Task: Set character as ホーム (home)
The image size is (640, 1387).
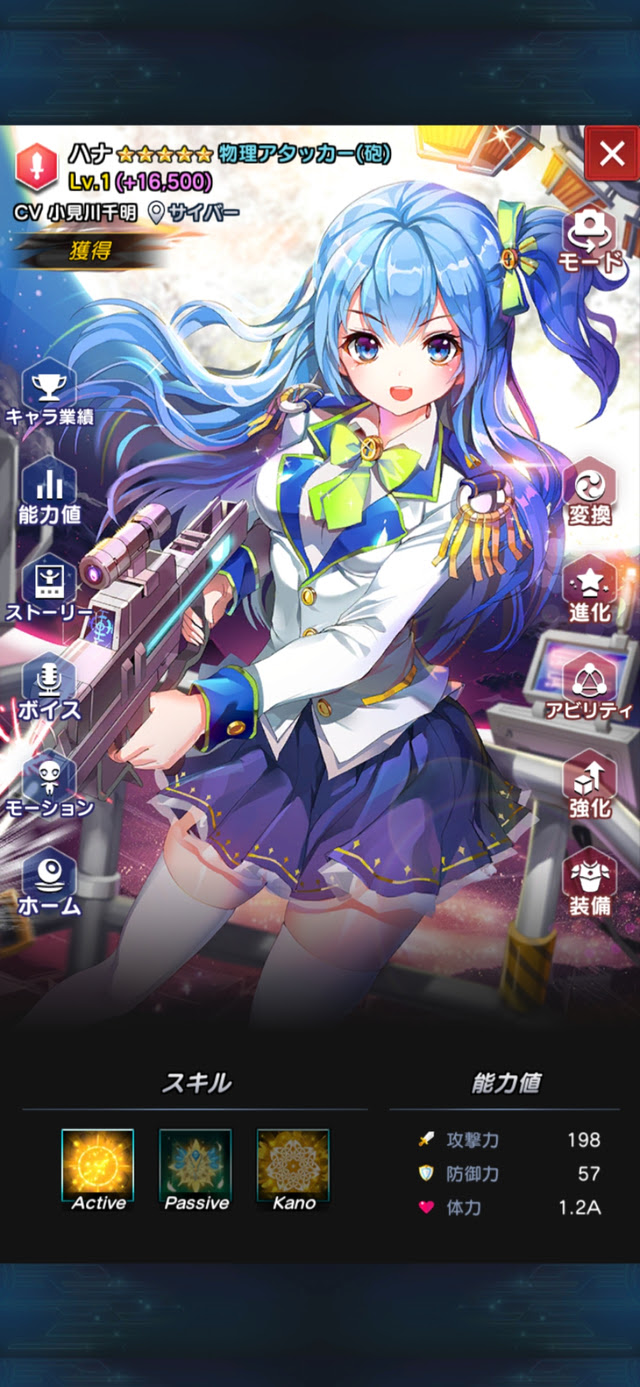Action: [x=48, y=882]
